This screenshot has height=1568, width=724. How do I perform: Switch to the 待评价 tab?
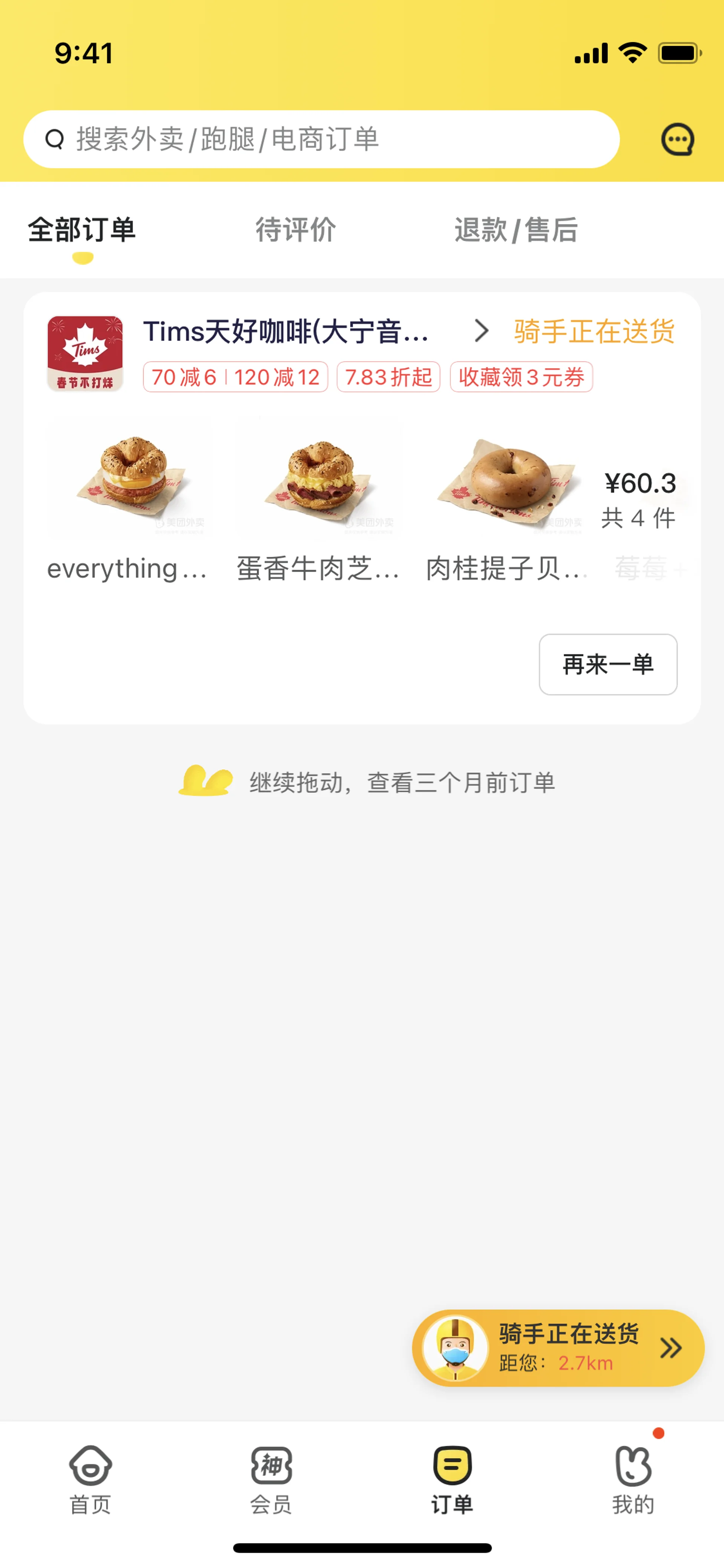coord(296,230)
